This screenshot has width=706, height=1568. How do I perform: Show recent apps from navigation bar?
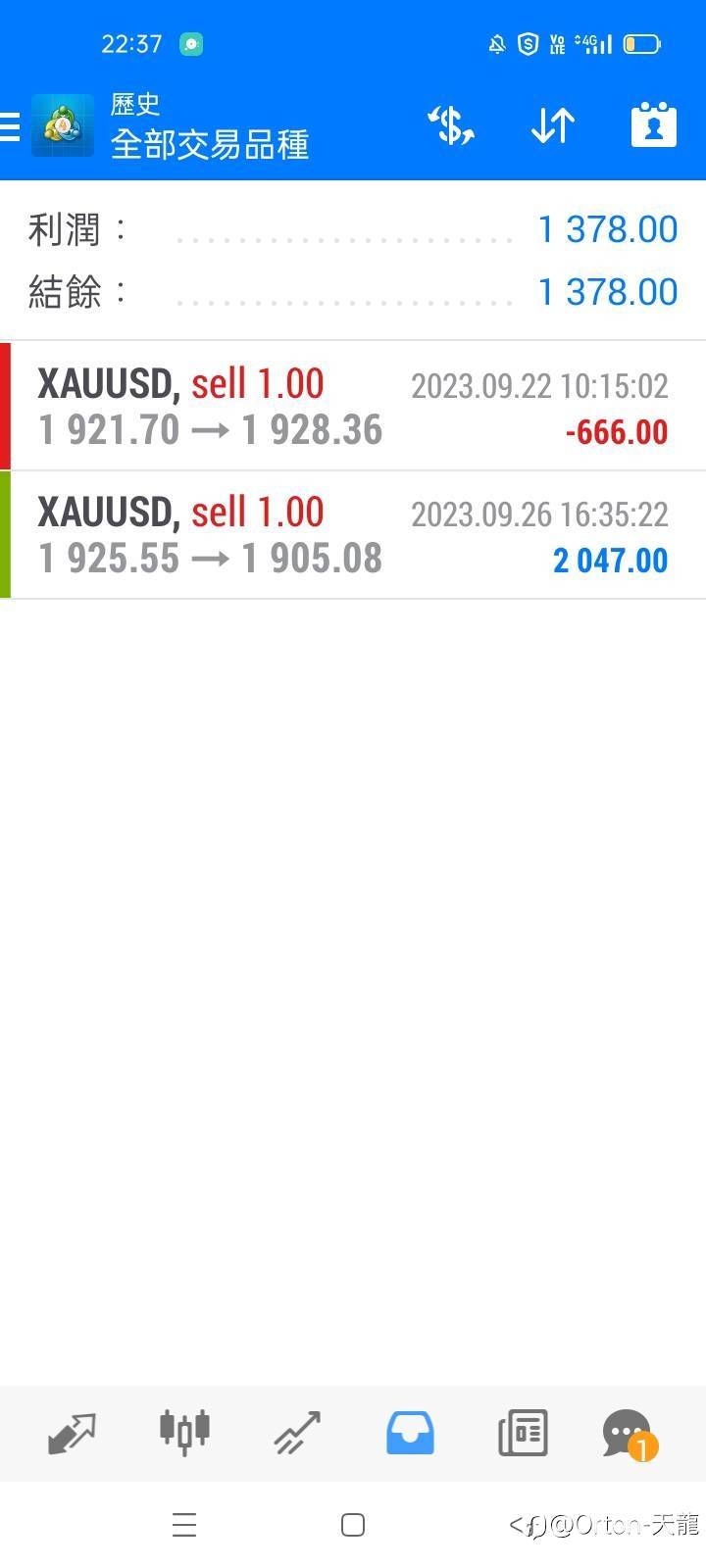[x=184, y=1525]
